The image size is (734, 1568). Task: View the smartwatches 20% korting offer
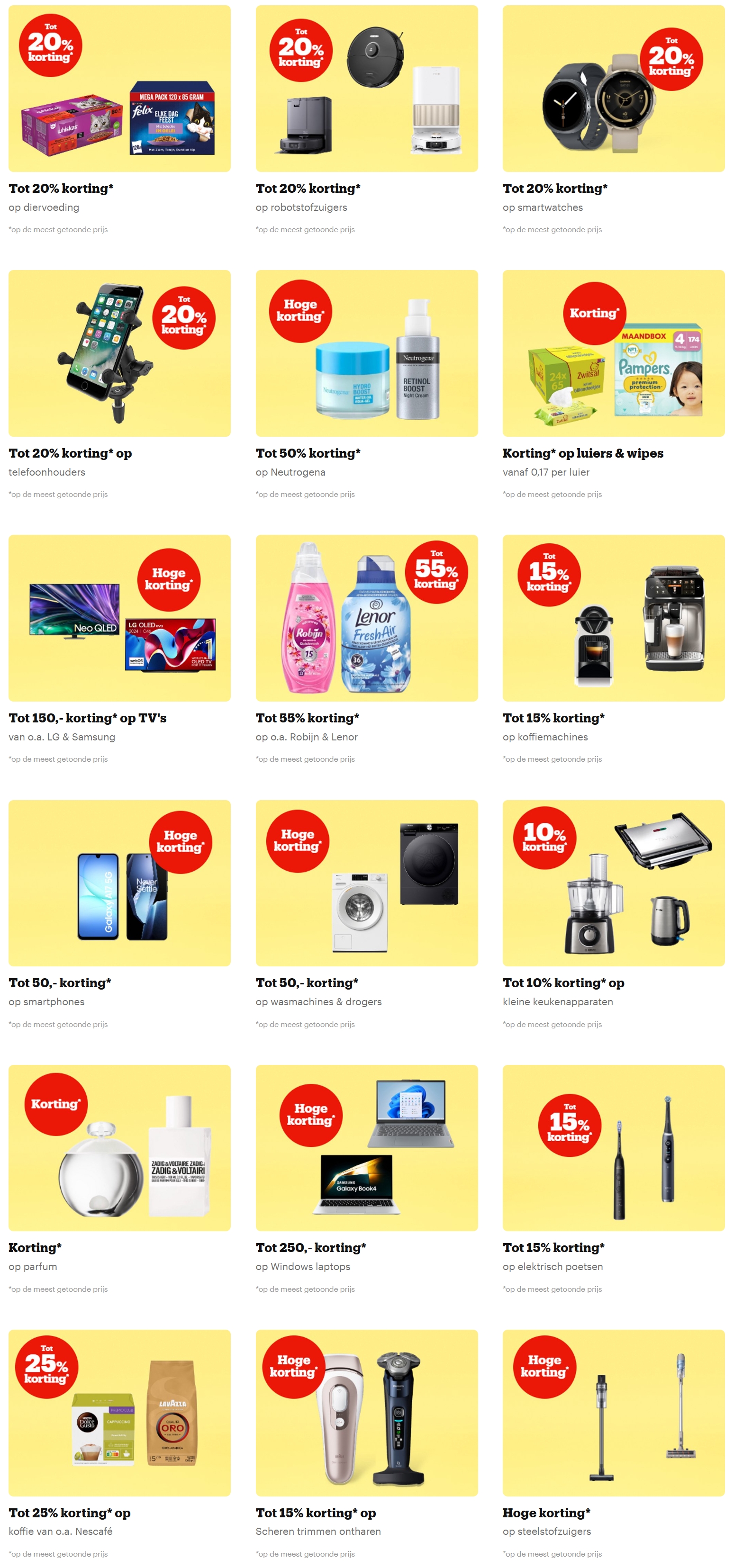tap(613, 89)
